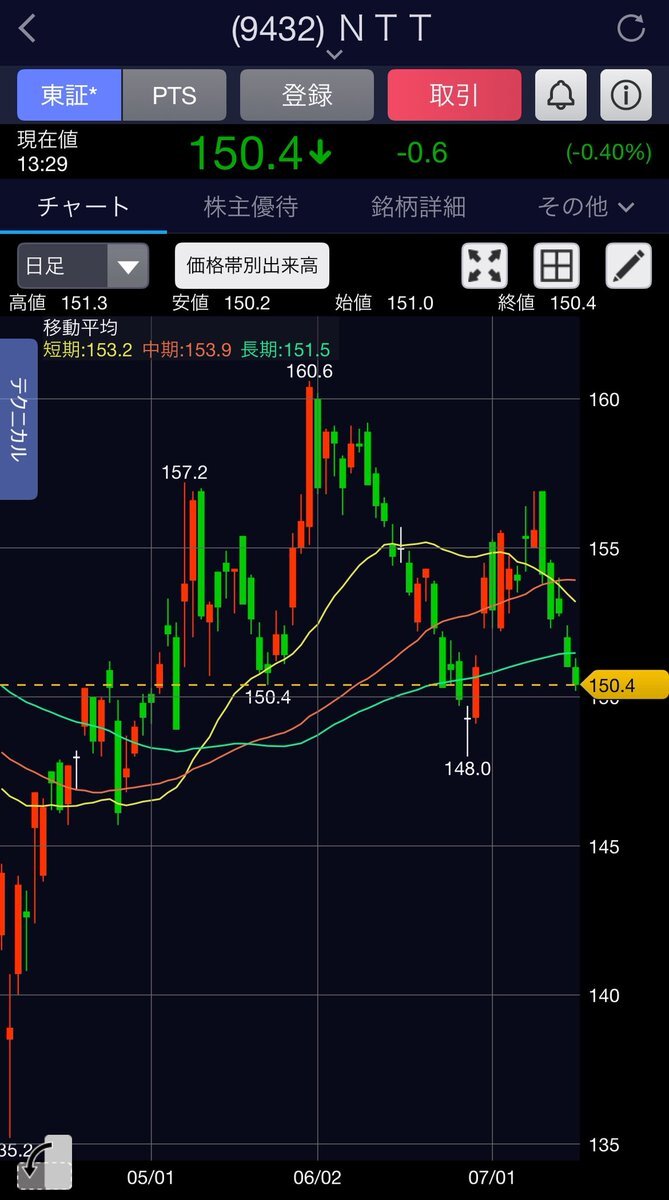This screenshot has height=1200, width=669.
Task: Switch to the 銘柄詳細 tab
Action: tap(418, 207)
